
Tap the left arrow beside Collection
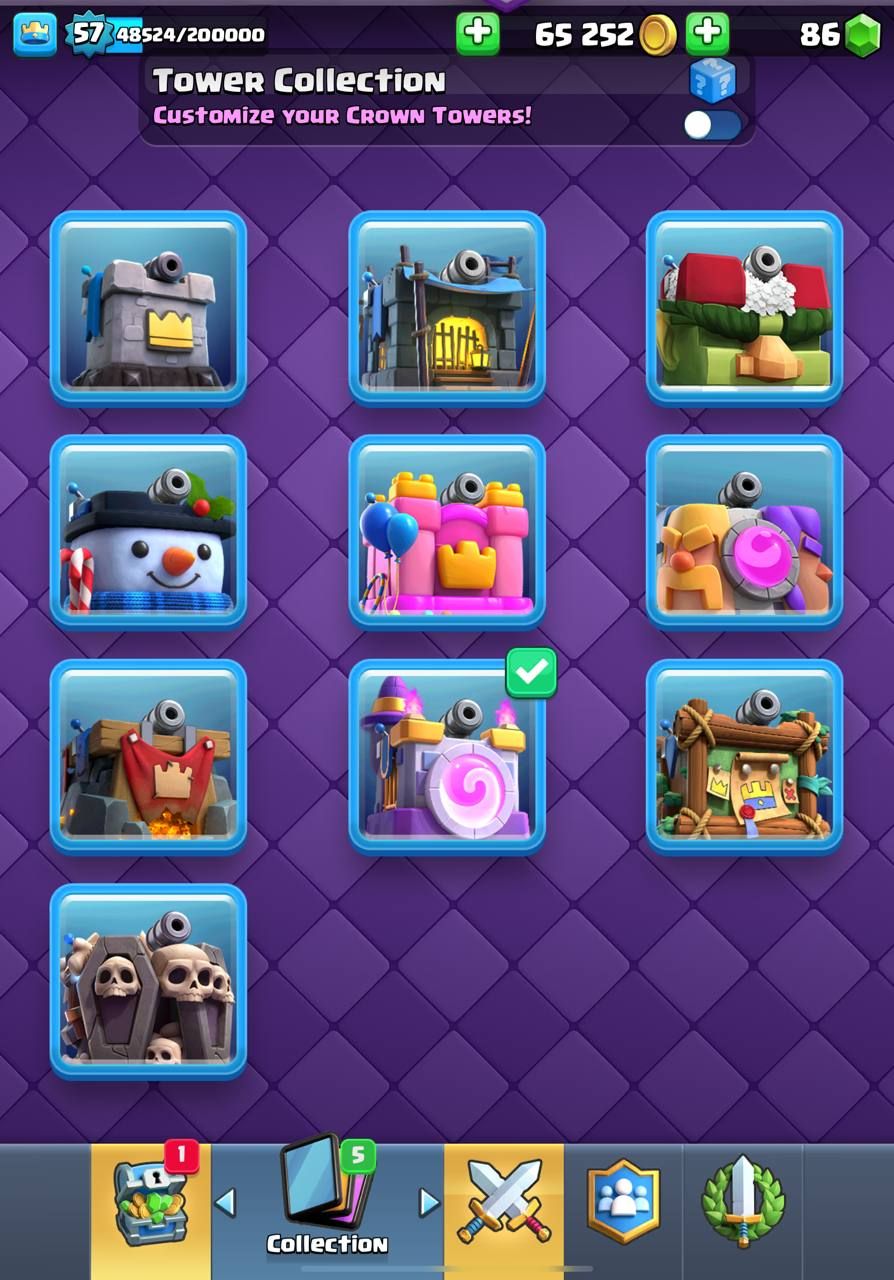pyautogui.click(x=226, y=1203)
